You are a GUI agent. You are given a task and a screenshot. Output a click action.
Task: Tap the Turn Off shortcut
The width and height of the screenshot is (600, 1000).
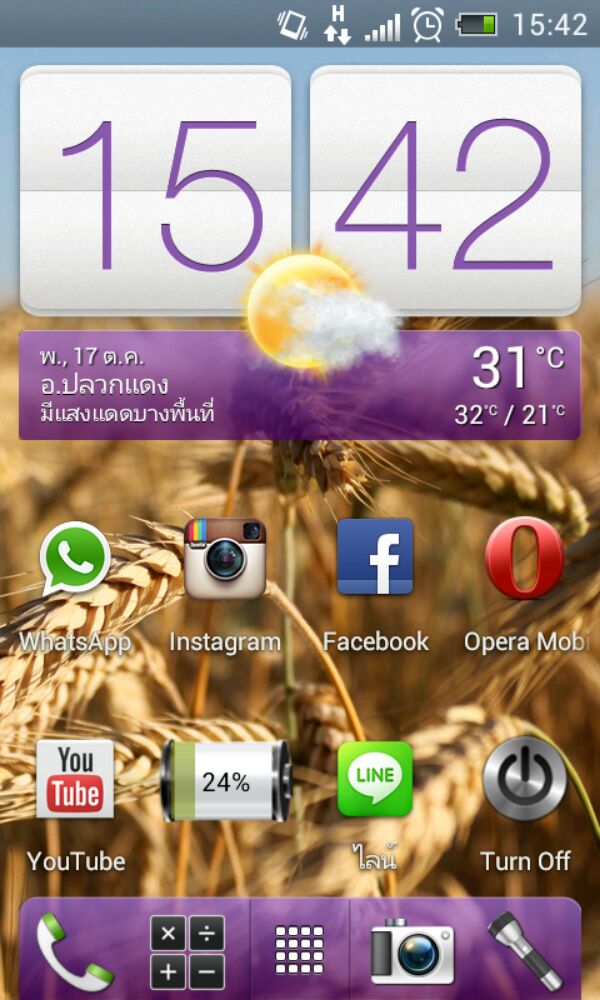point(524,780)
